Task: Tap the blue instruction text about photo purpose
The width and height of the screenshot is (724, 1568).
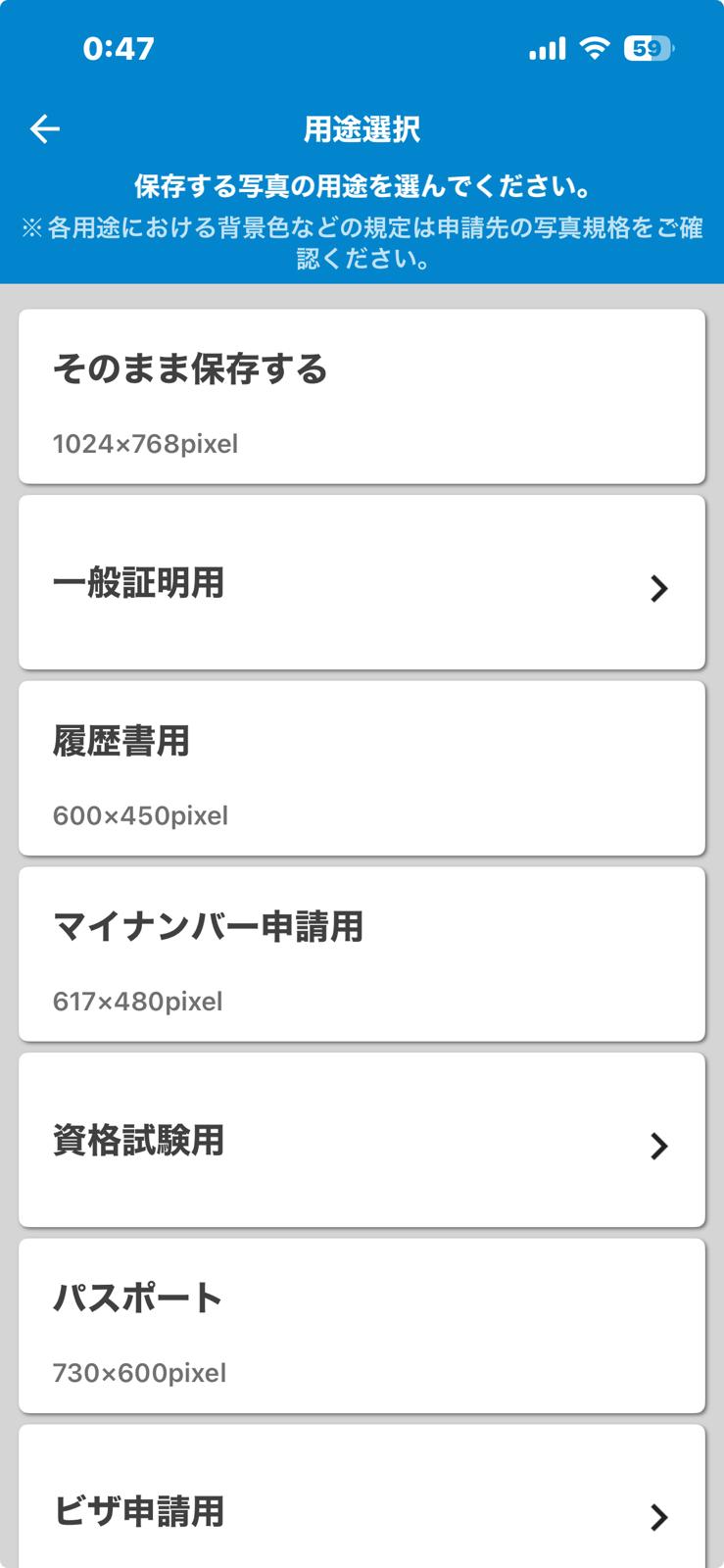Action: (362, 183)
